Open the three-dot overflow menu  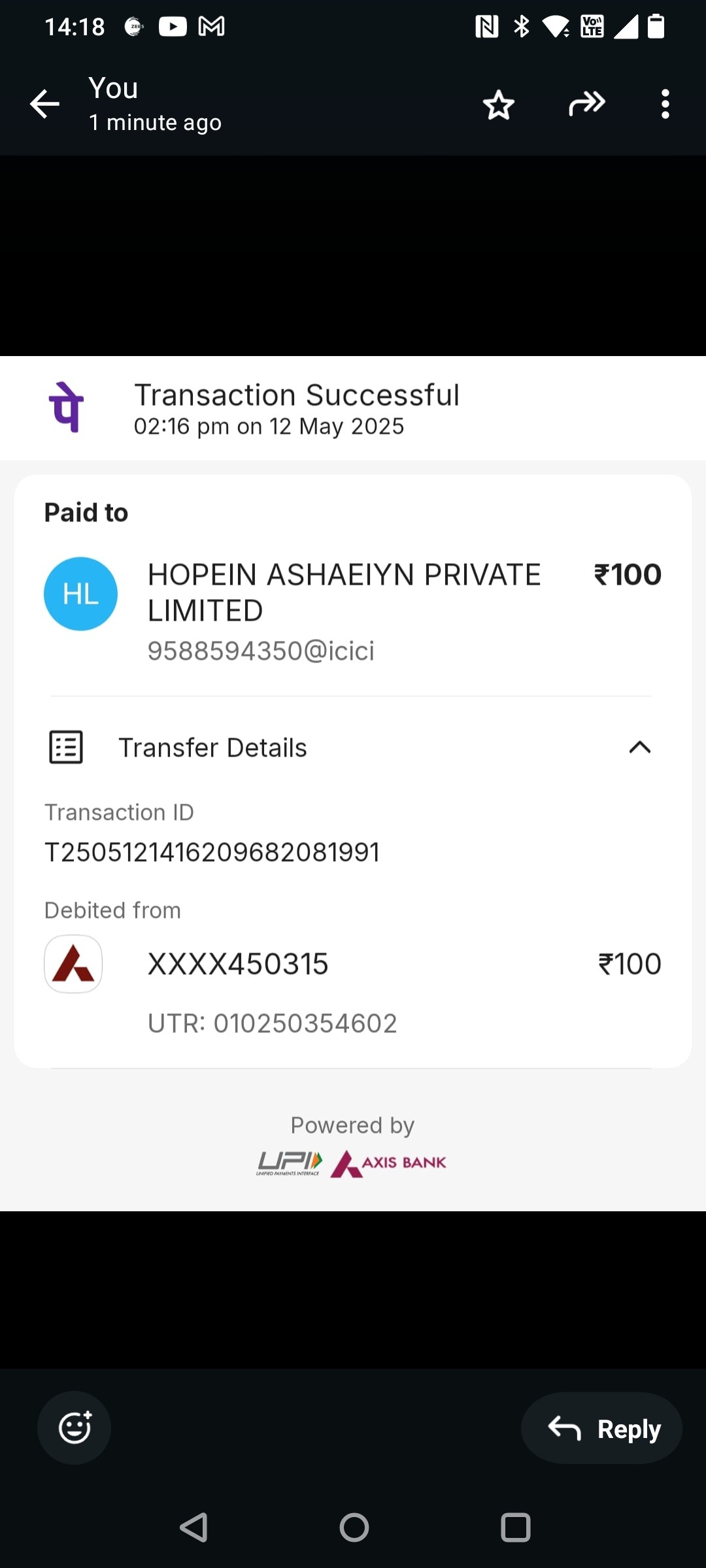tap(665, 105)
